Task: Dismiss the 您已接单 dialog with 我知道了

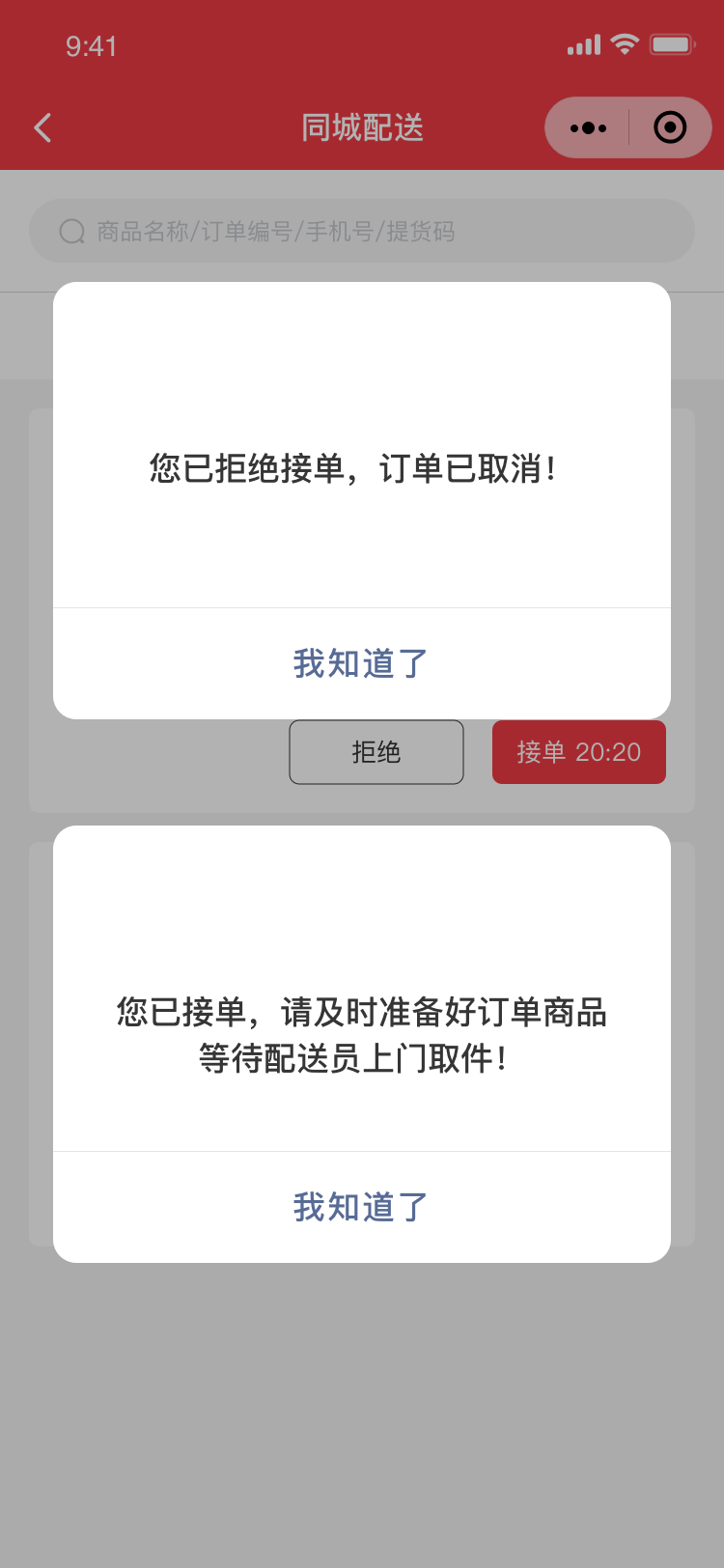Action: point(361,1208)
